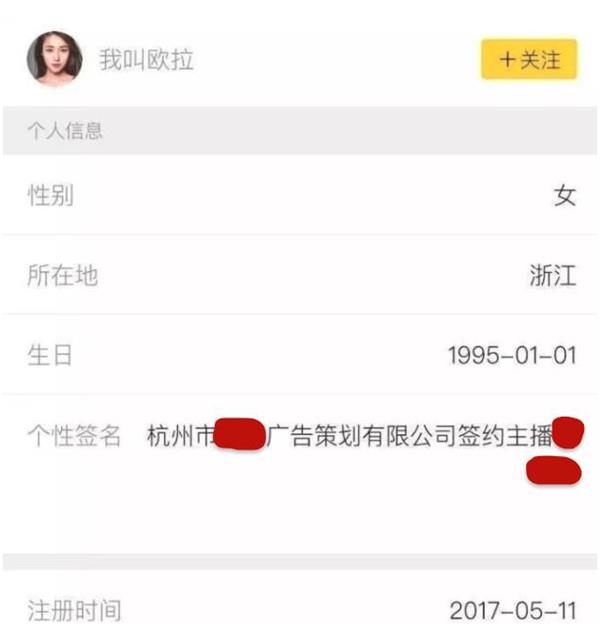Tap the +关注 follow button
Viewport: 600px width, 624px height.
click(529, 59)
